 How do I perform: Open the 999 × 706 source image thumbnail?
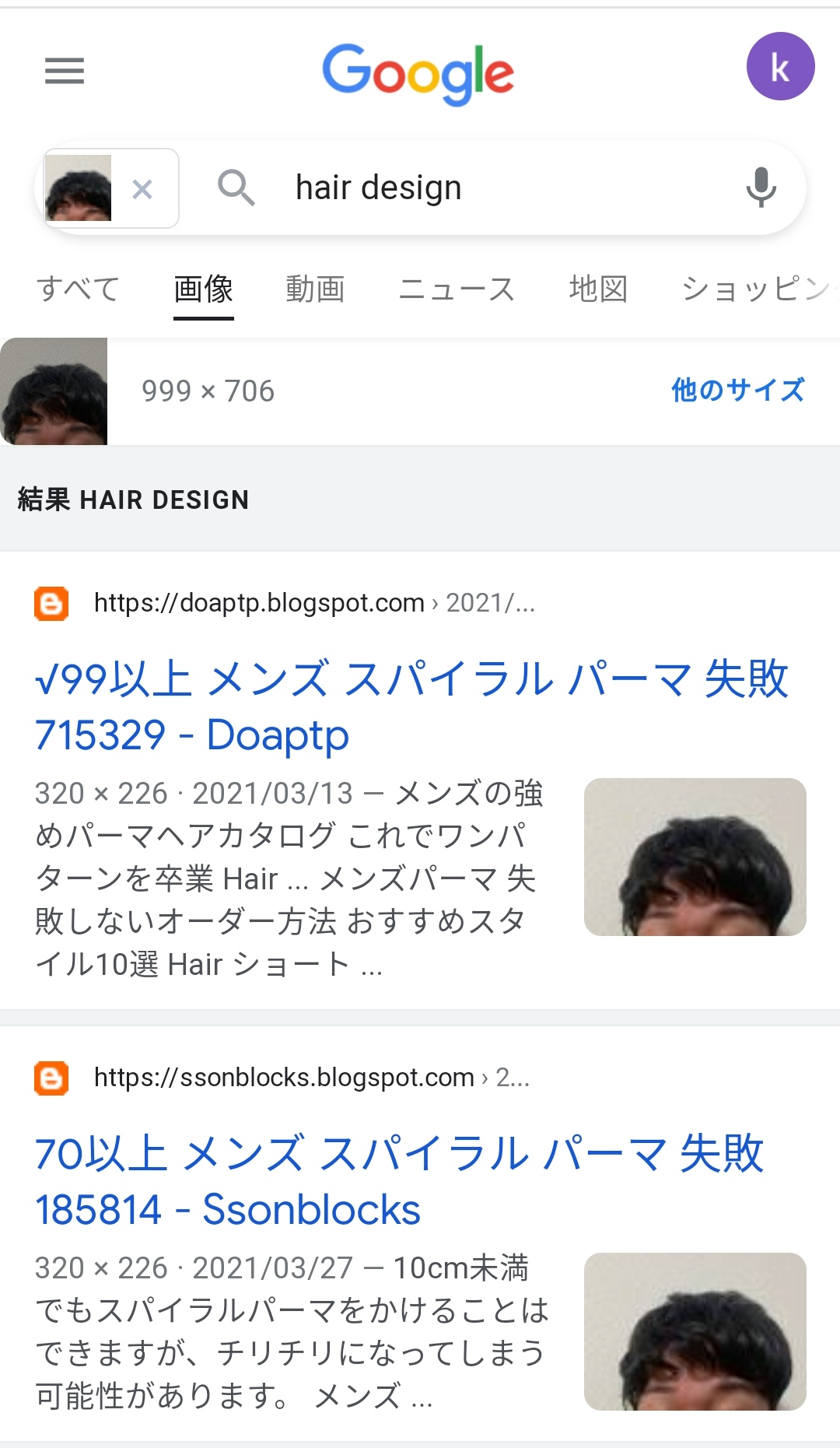[x=54, y=391]
